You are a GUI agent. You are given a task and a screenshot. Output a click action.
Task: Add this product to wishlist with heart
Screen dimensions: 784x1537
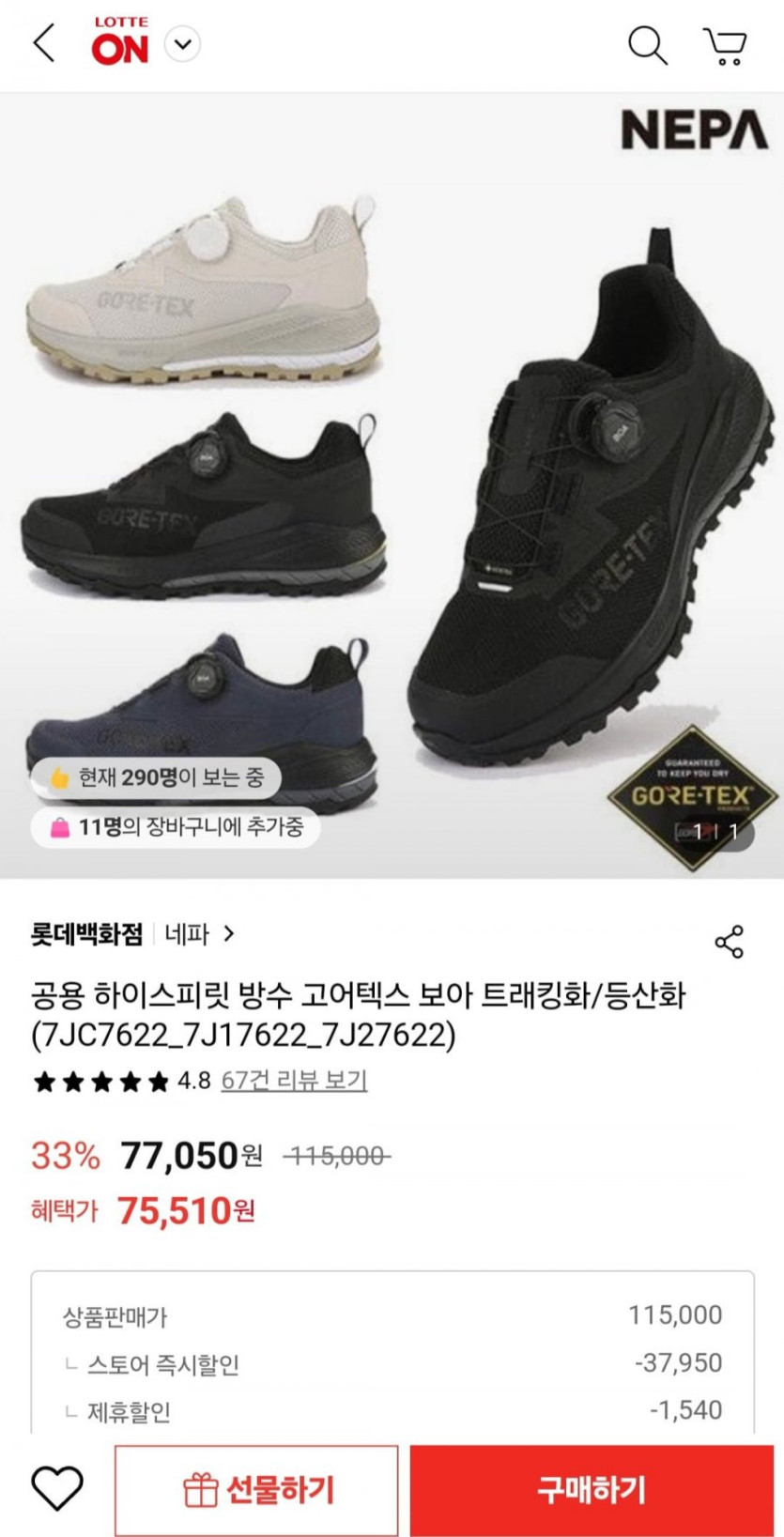58,1489
